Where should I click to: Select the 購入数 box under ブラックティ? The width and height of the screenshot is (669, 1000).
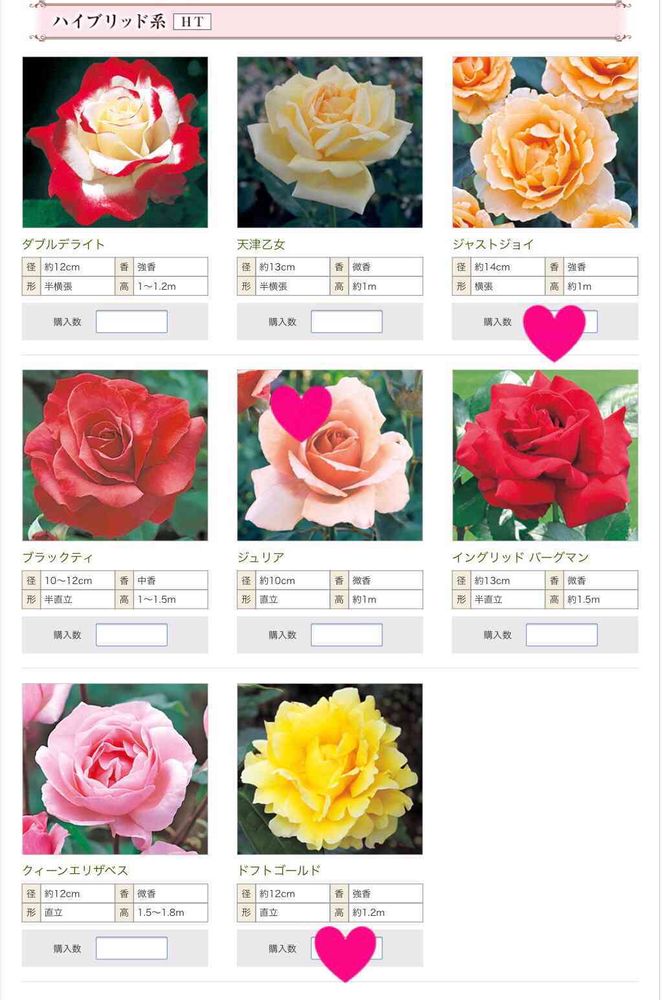click(131, 635)
